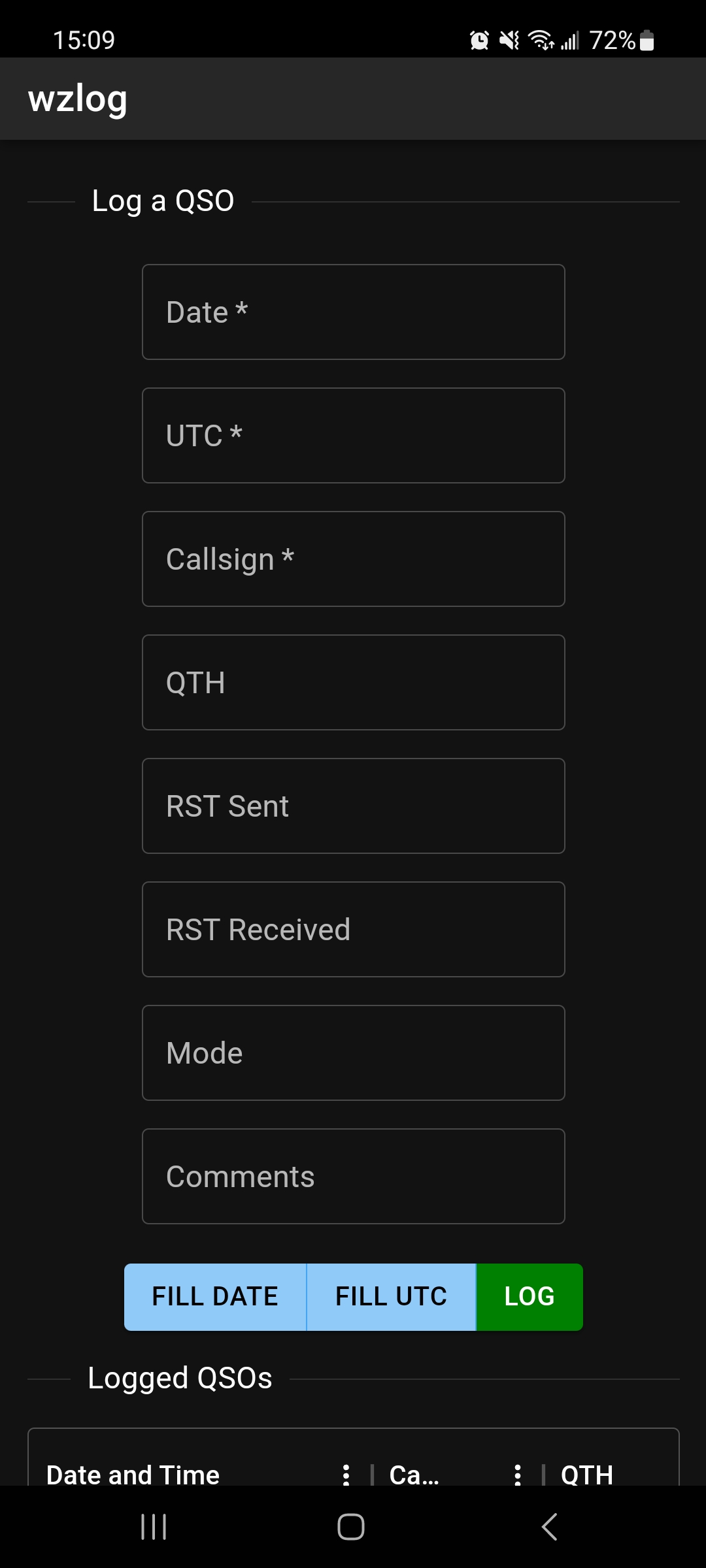The image size is (706, 1568).
Task: Select the Callsign field
Action: pos(353,559)
